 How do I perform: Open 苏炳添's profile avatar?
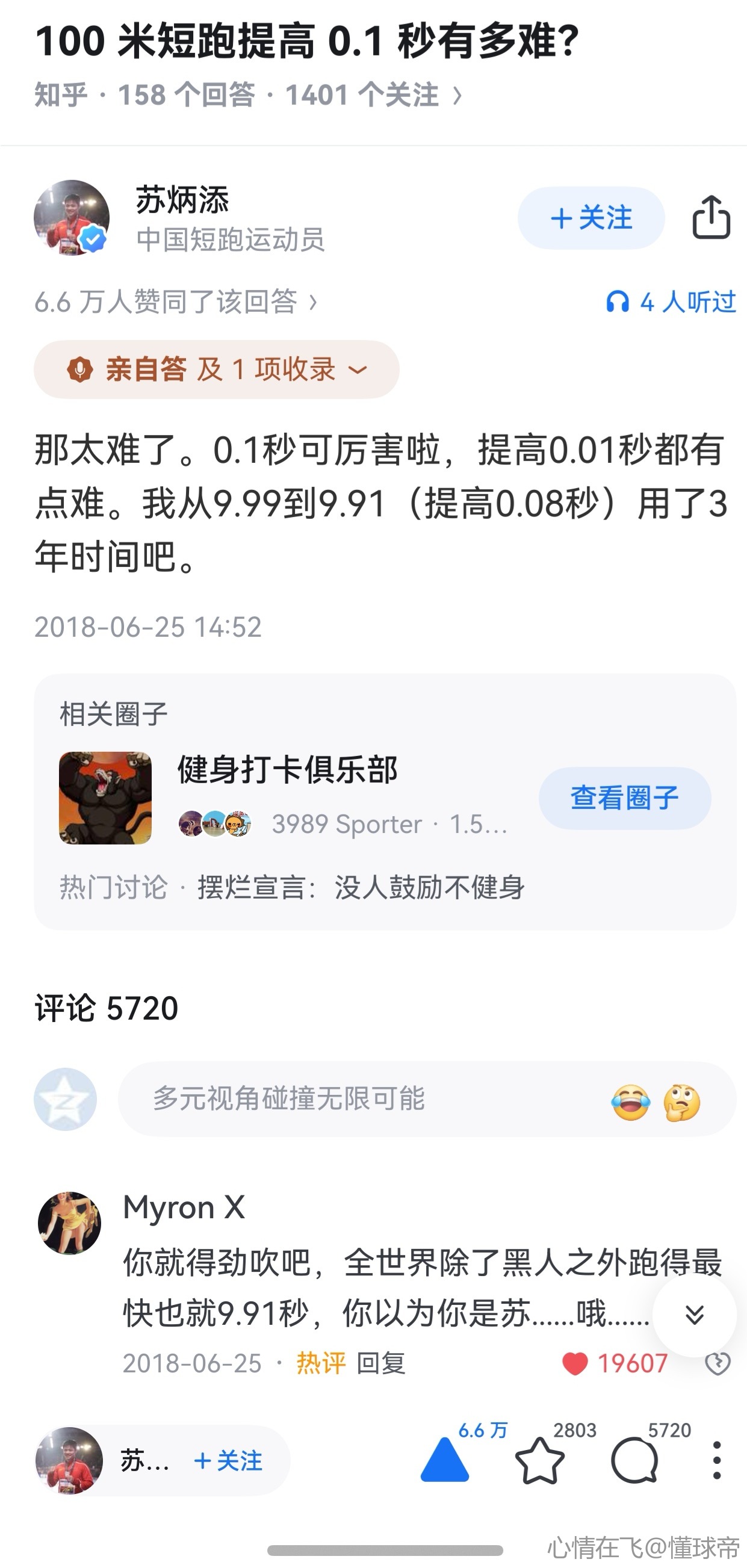click(x=71, y=217)
